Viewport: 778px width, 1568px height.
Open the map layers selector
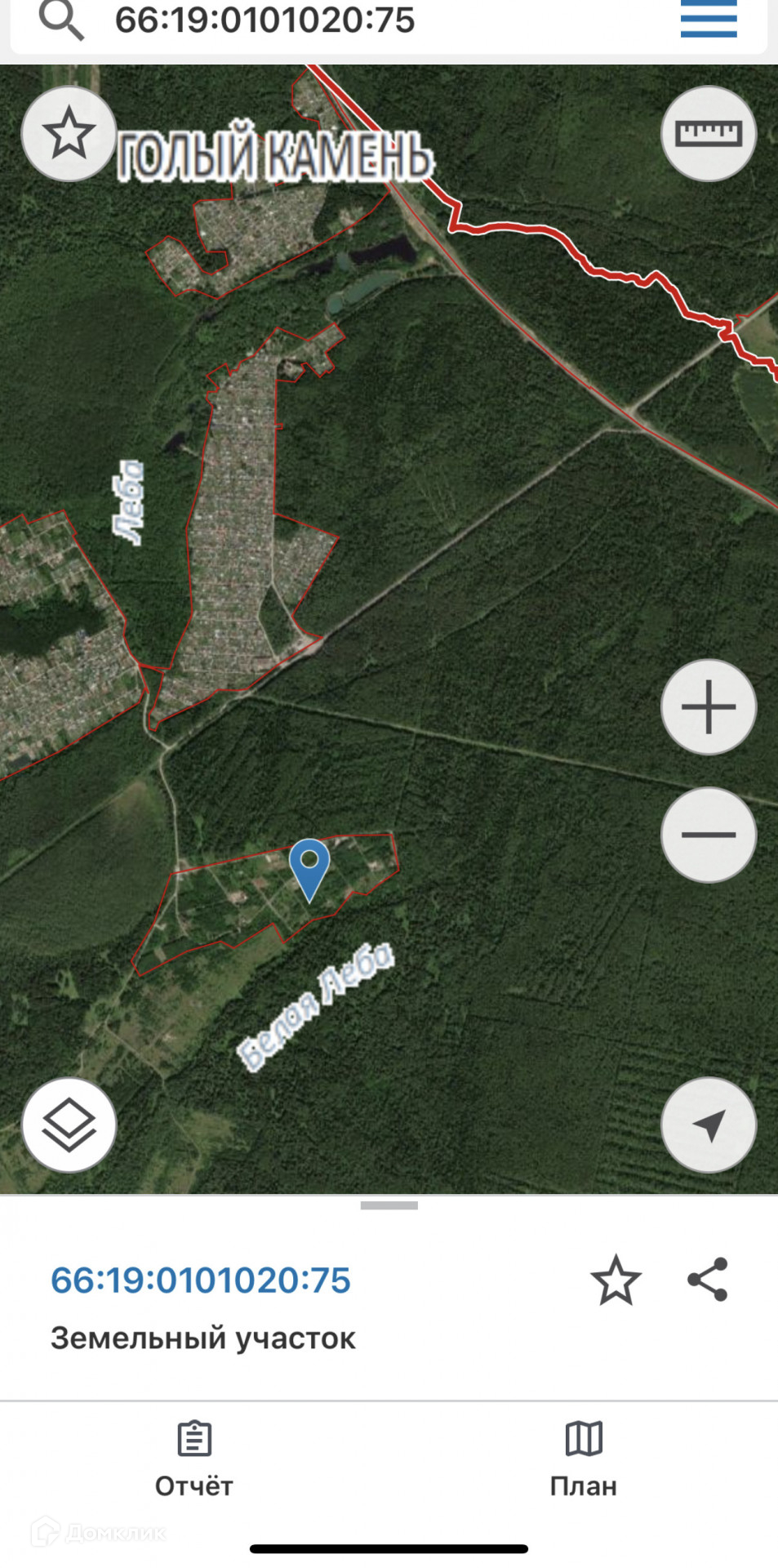[69, 1125]
